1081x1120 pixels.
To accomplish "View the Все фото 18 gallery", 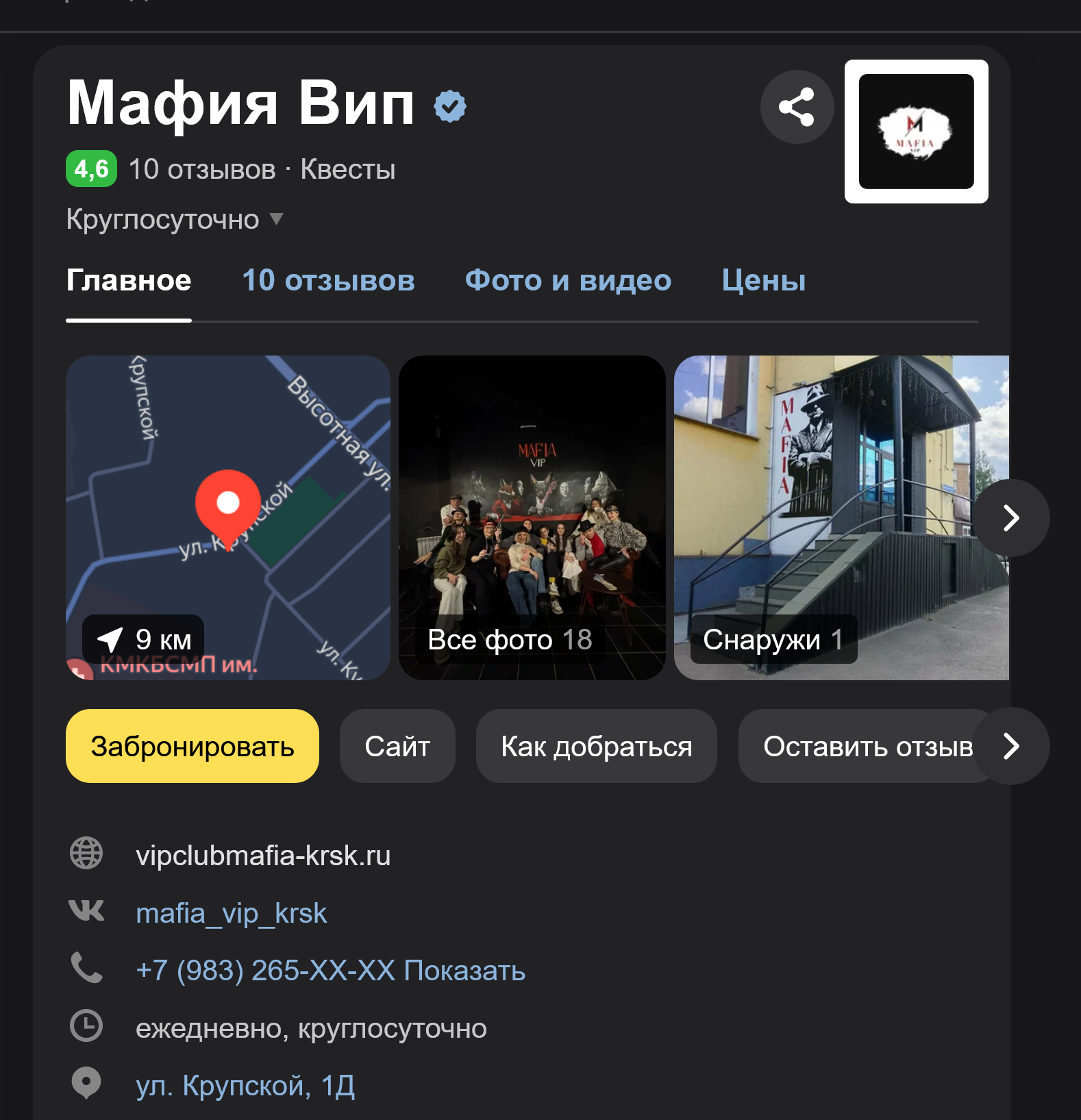I will coord(532,517).
